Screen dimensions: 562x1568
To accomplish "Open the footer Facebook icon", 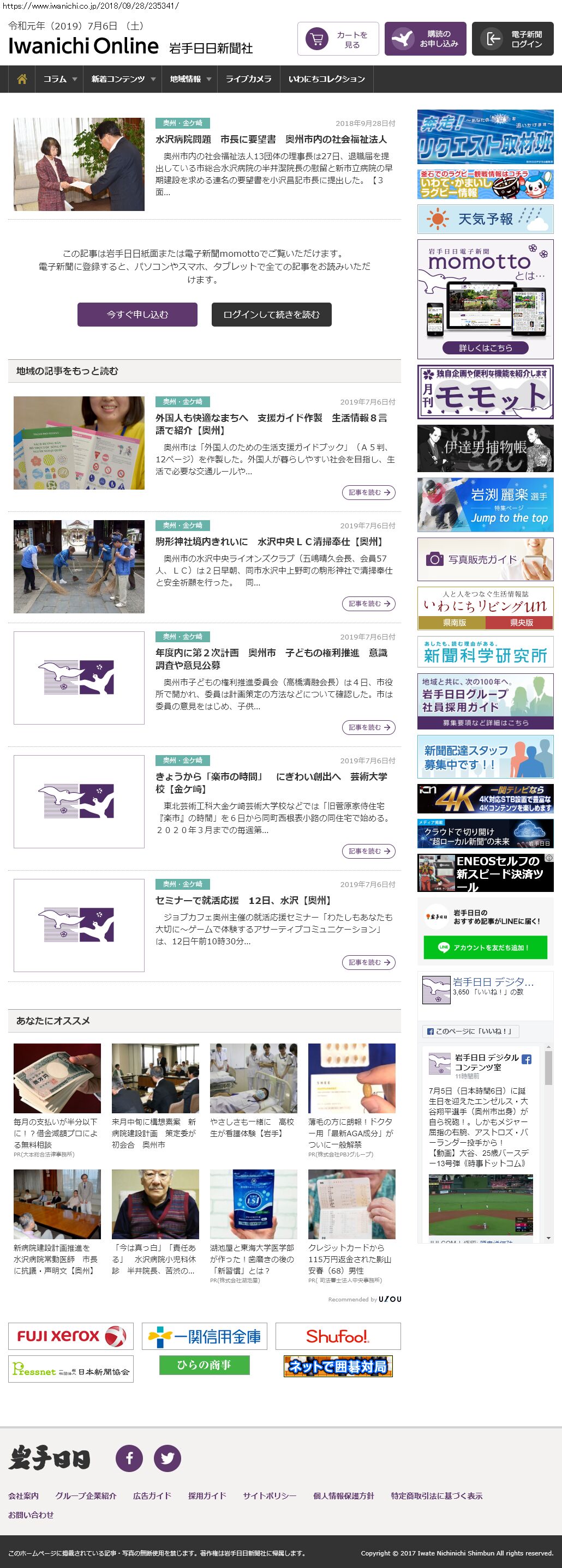I will [x=129, y=1458].
